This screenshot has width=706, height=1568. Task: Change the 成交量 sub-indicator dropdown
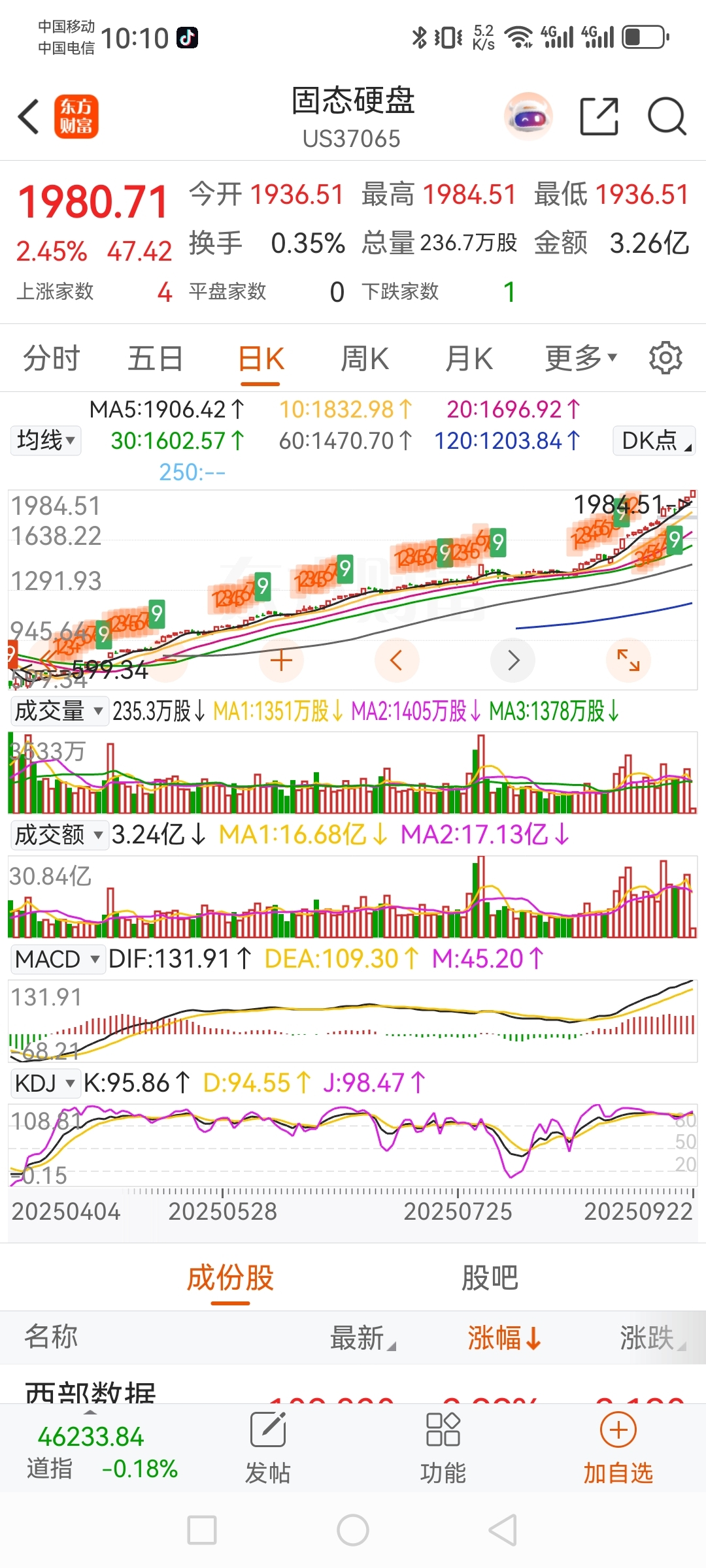point(59,711)
